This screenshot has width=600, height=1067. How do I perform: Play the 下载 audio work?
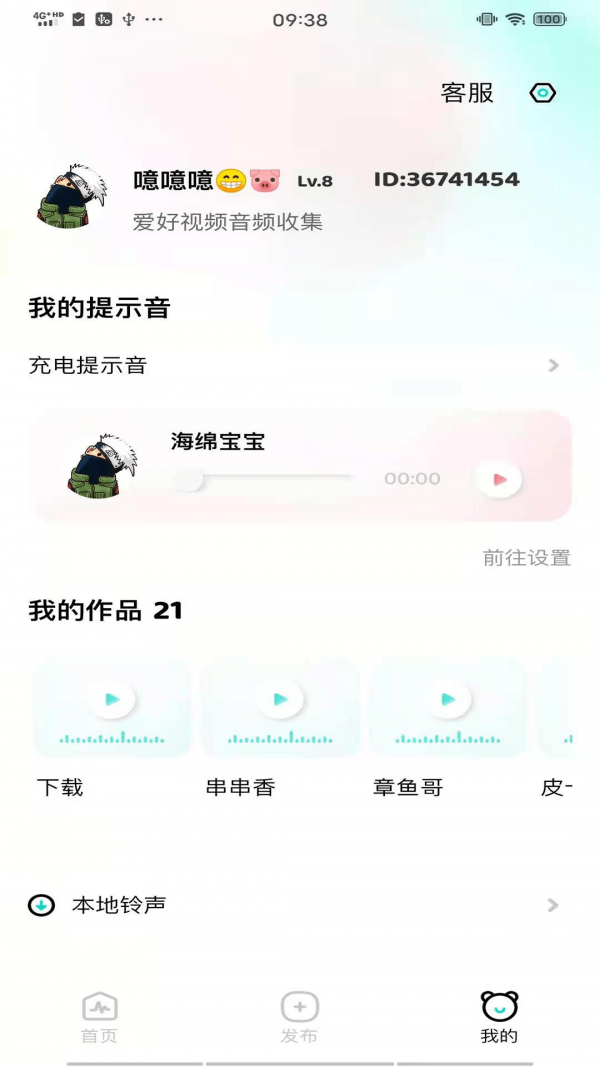[x=111, y=700]
